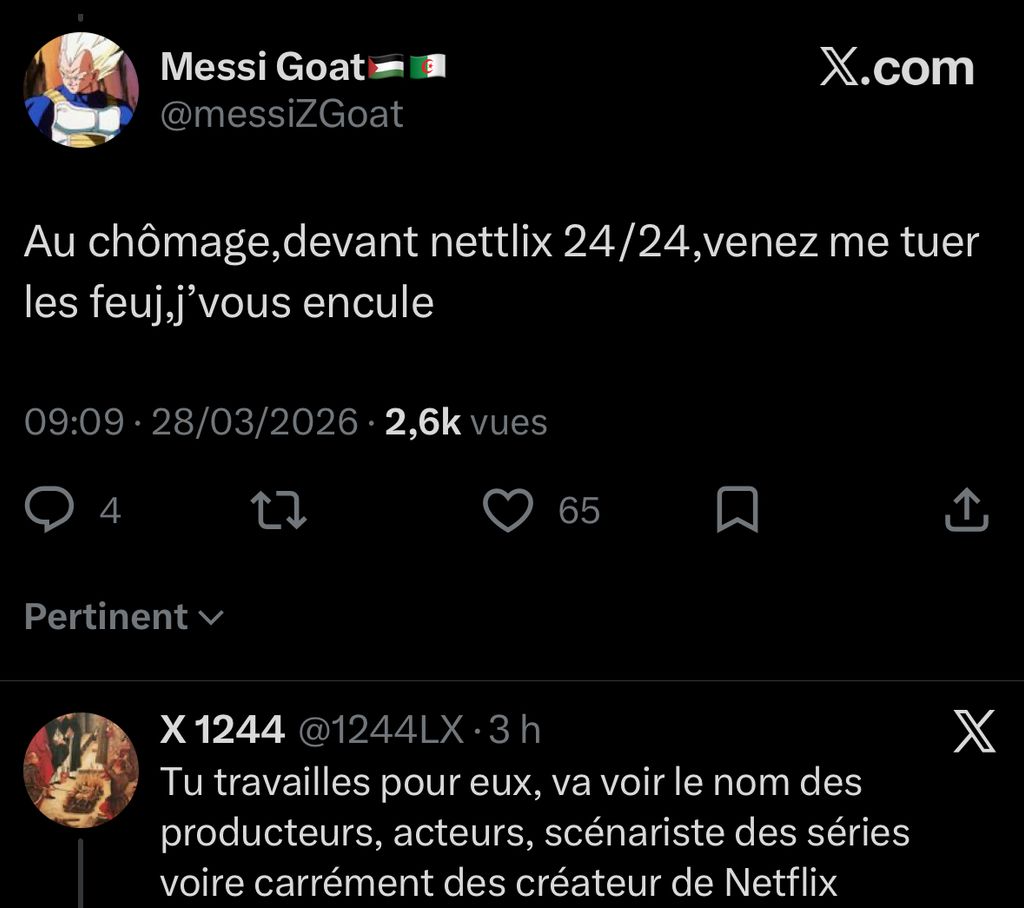
Task: Repost the Messi Goat post
Action: [x=279, y=510]
